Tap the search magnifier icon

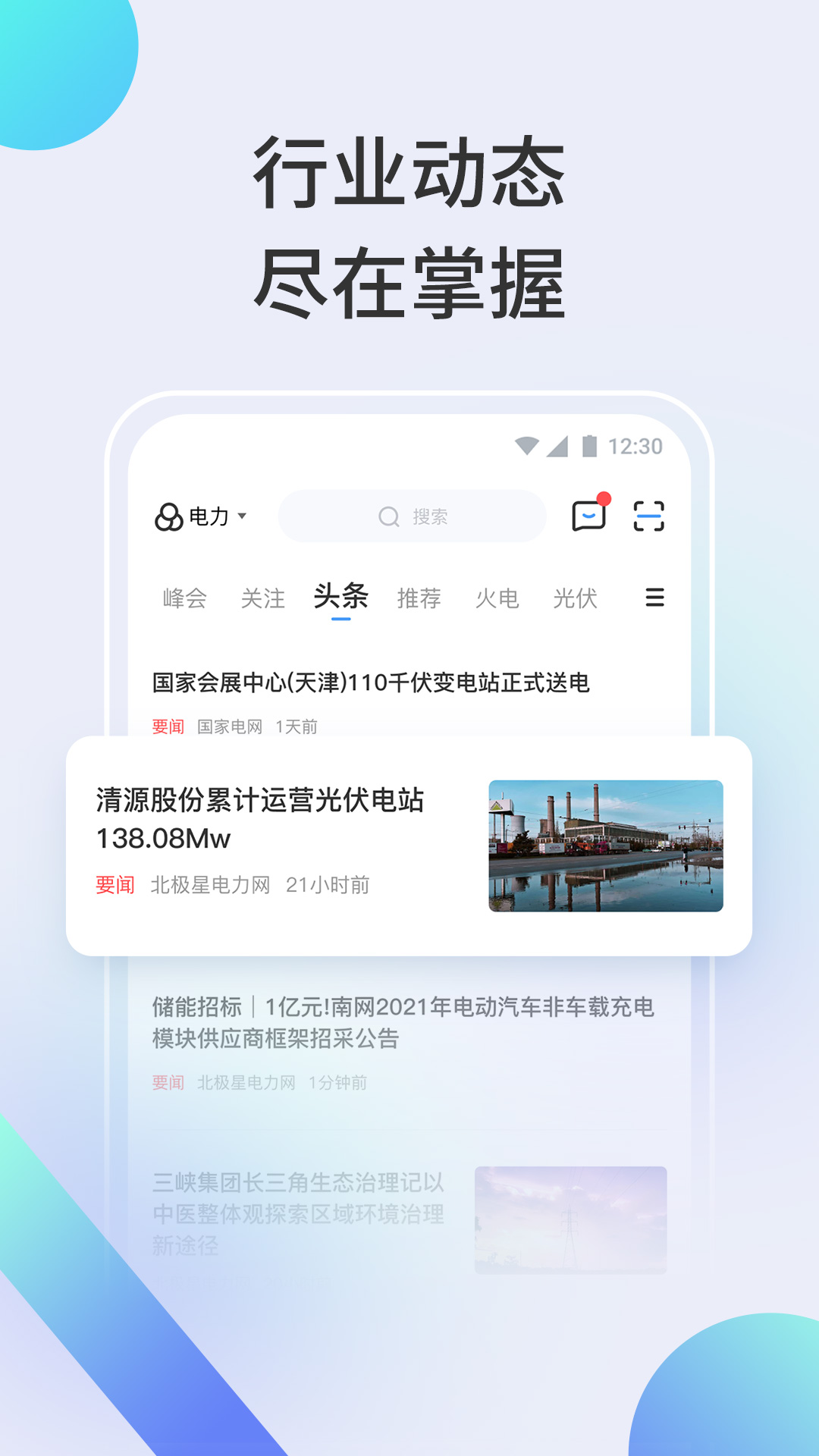pos(388,516)
